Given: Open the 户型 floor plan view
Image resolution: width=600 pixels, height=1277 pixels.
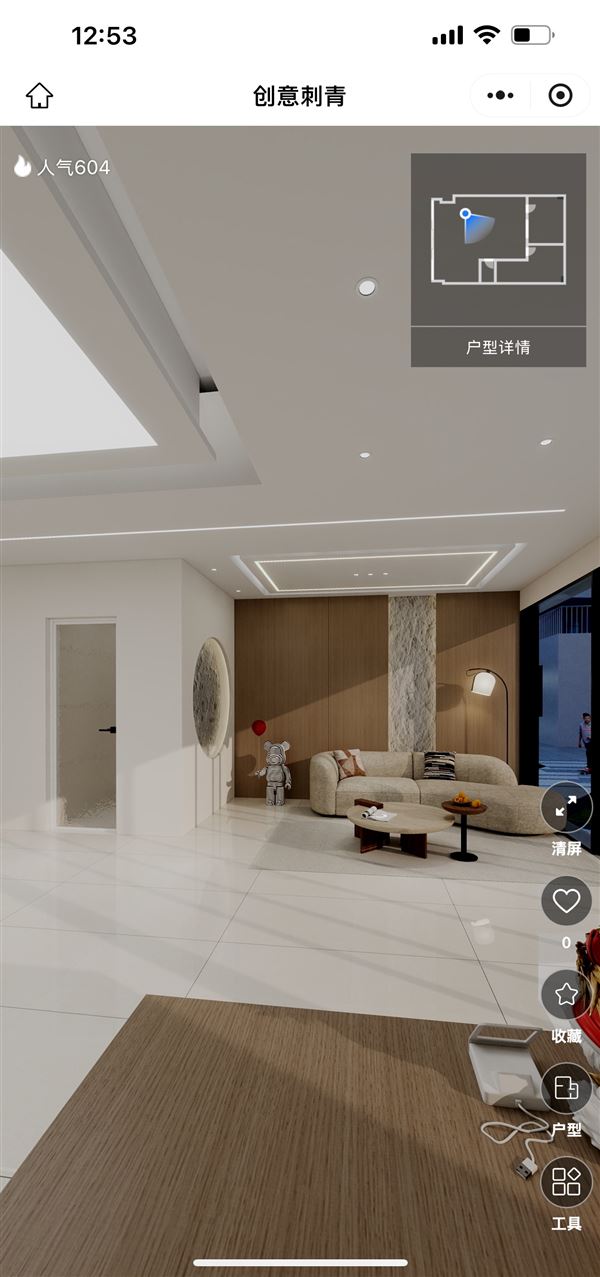Looking at the screenshot, I should click(x=566, y=1088).
